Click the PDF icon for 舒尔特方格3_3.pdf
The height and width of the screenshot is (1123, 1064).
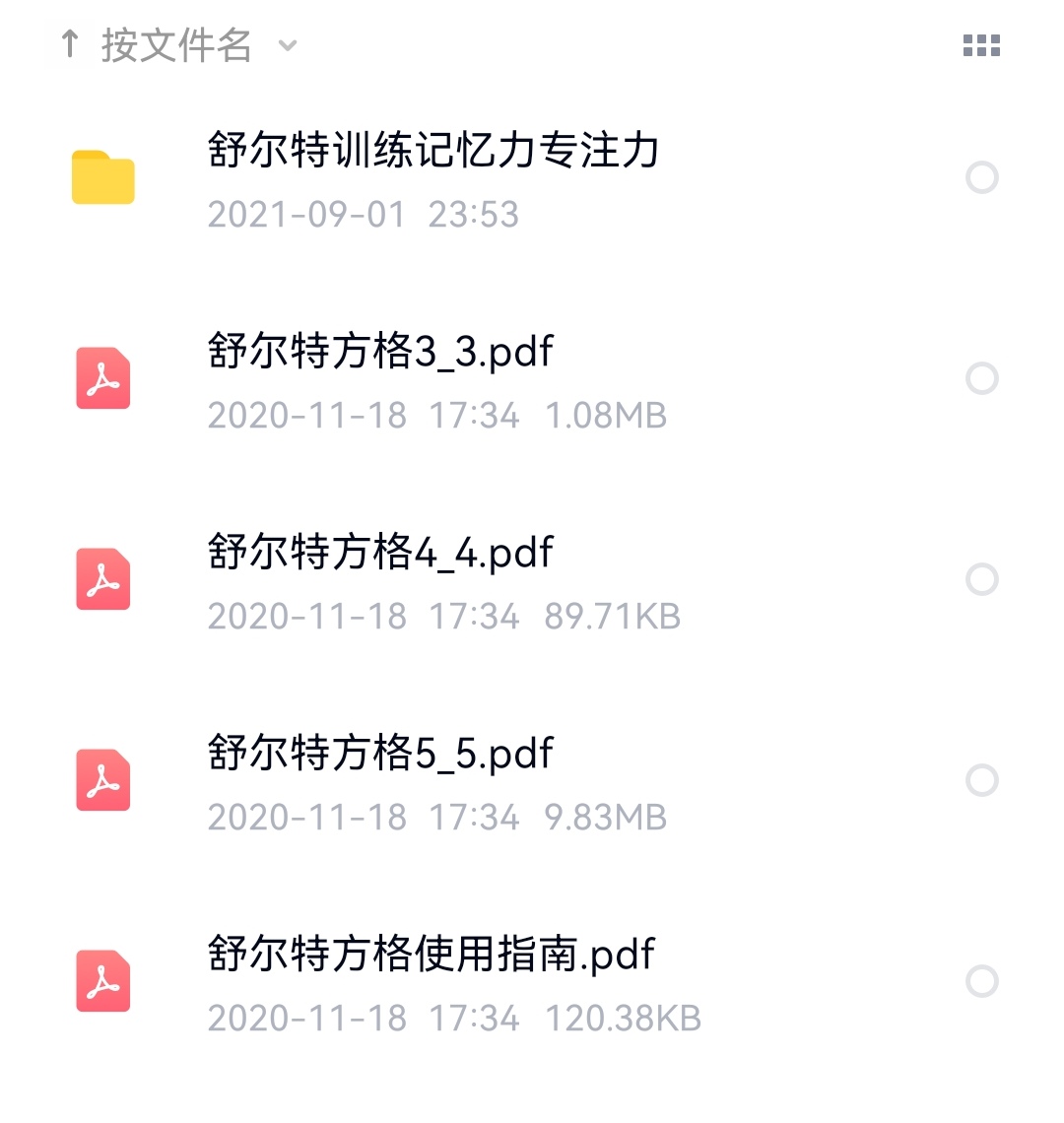(x=102, y=379)
